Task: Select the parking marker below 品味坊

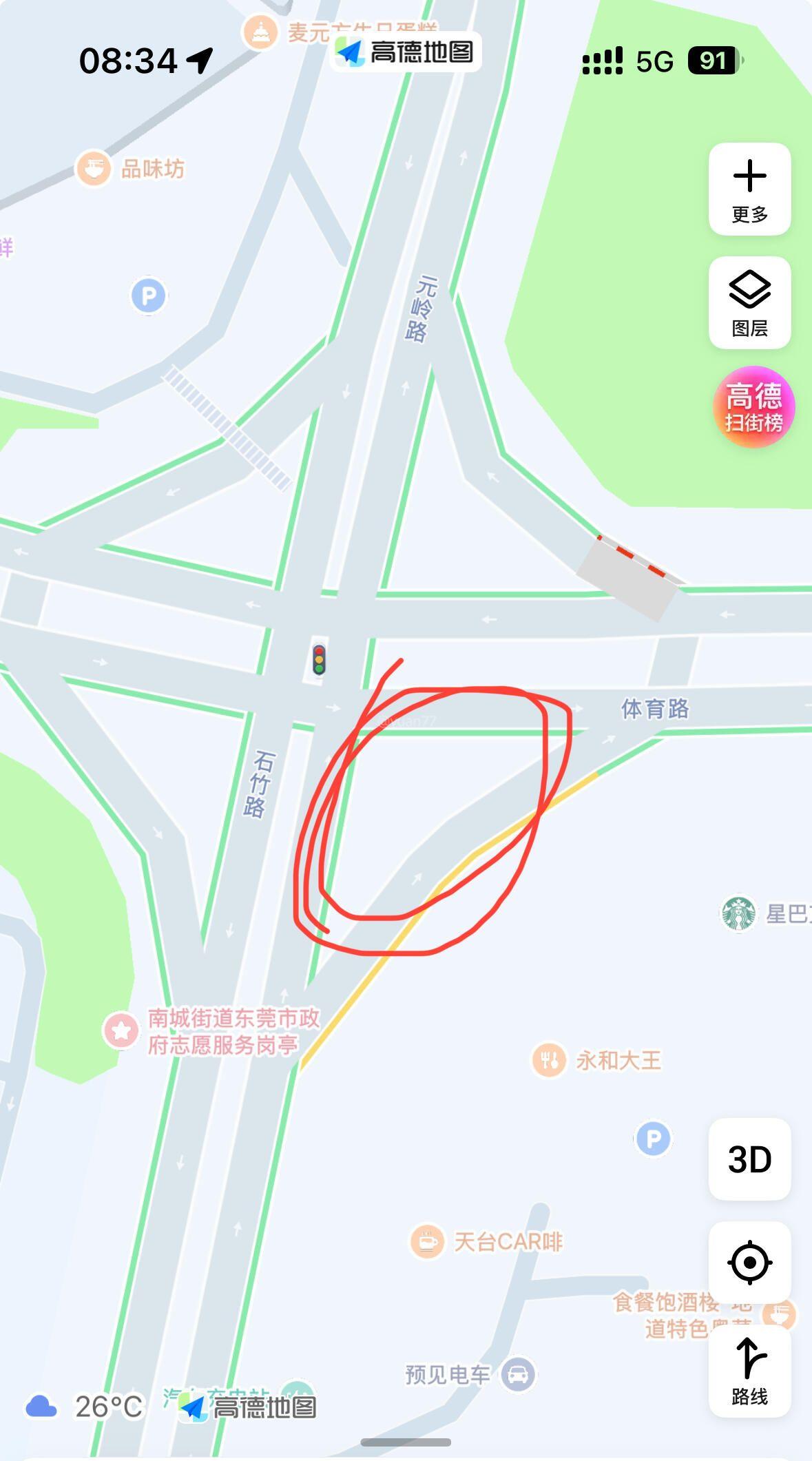Action: 148,296
